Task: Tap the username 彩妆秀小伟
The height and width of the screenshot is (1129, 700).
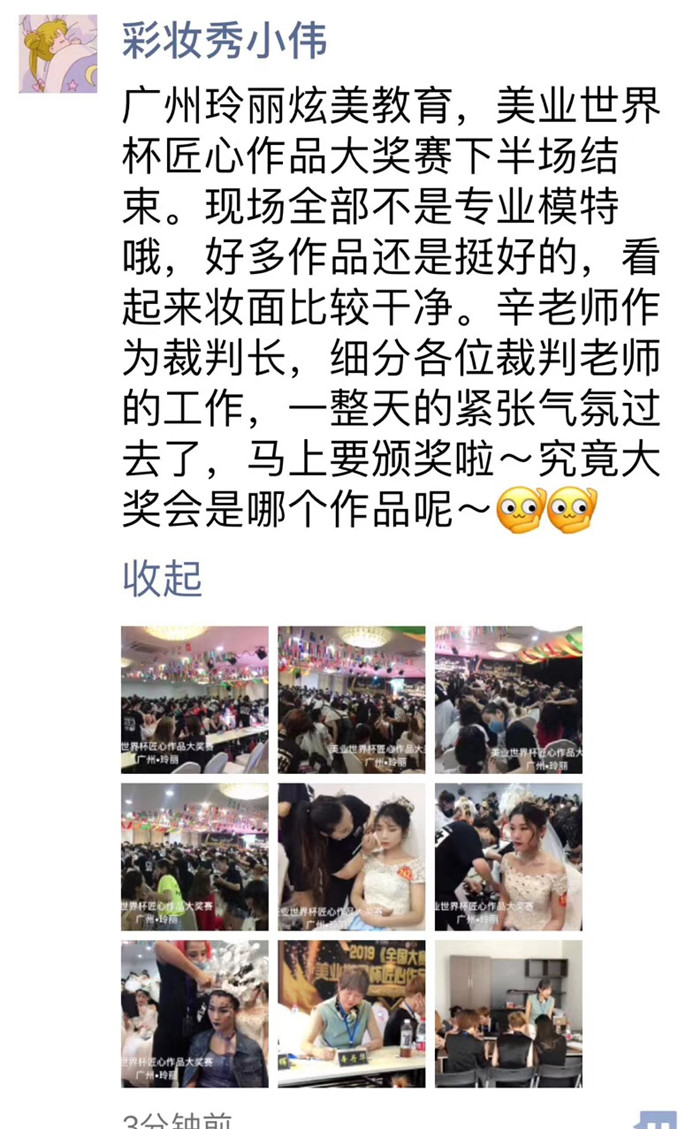Action: click(x=223, y=42)
